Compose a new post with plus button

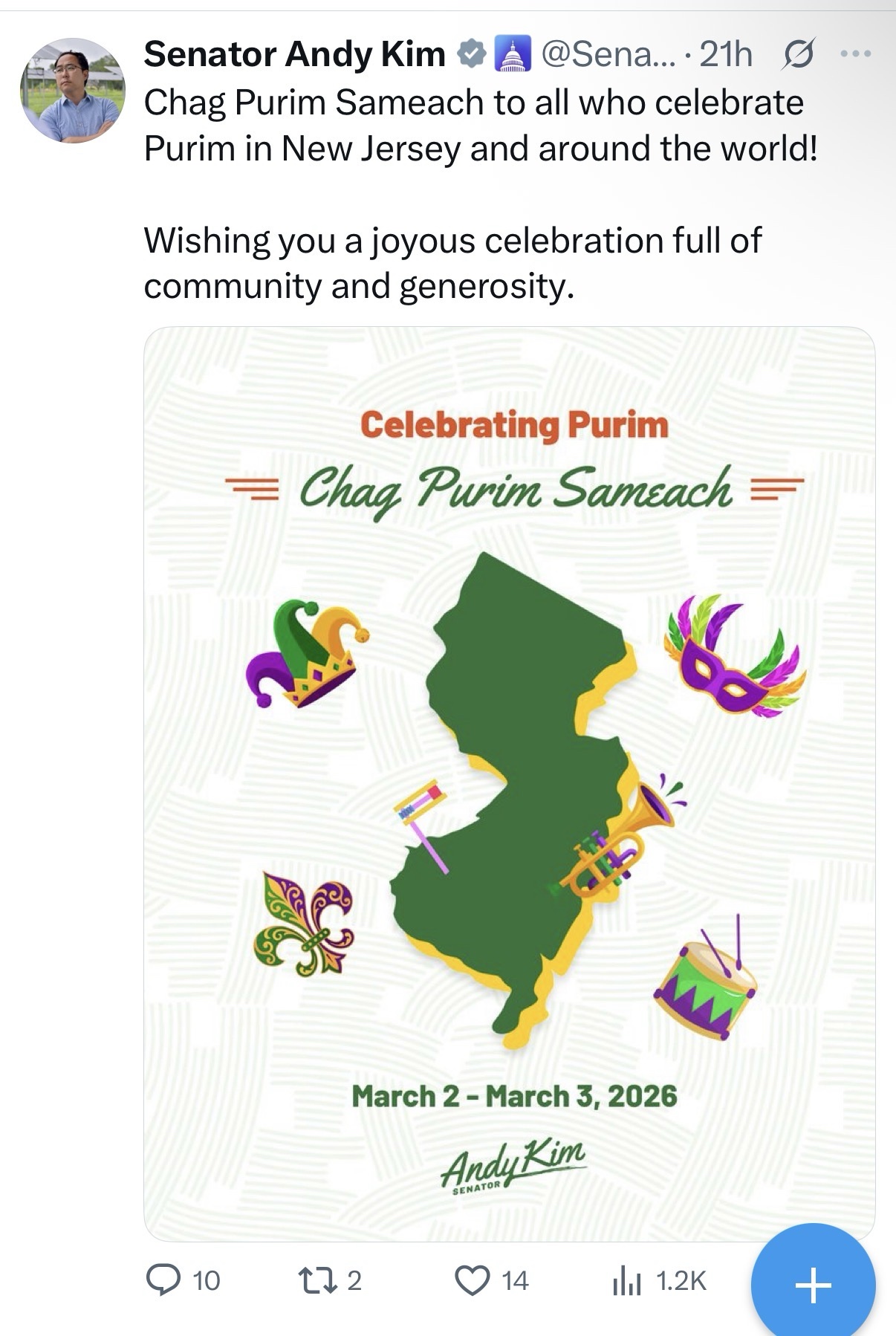(x=813, y=1284)
